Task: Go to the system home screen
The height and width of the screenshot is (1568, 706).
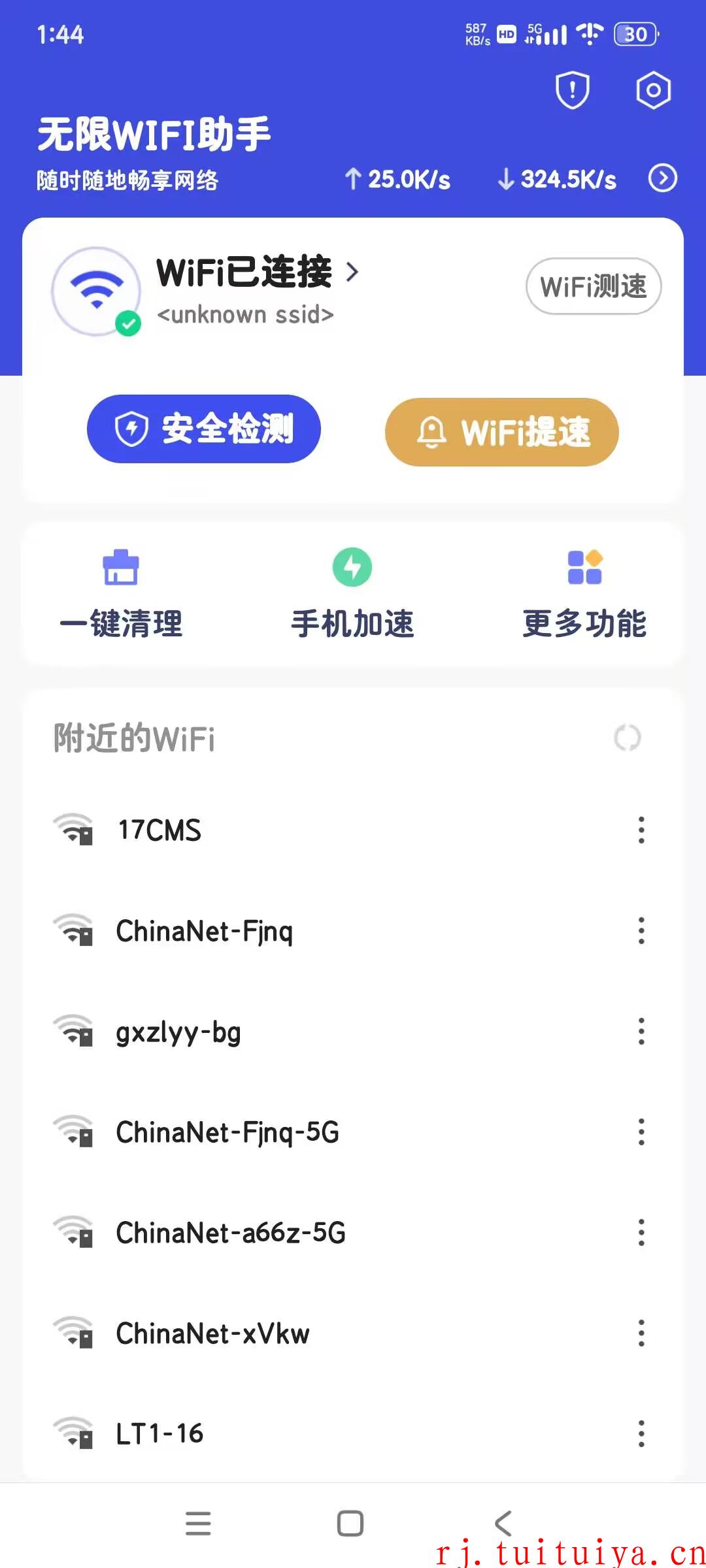Action: point(350,1524)
